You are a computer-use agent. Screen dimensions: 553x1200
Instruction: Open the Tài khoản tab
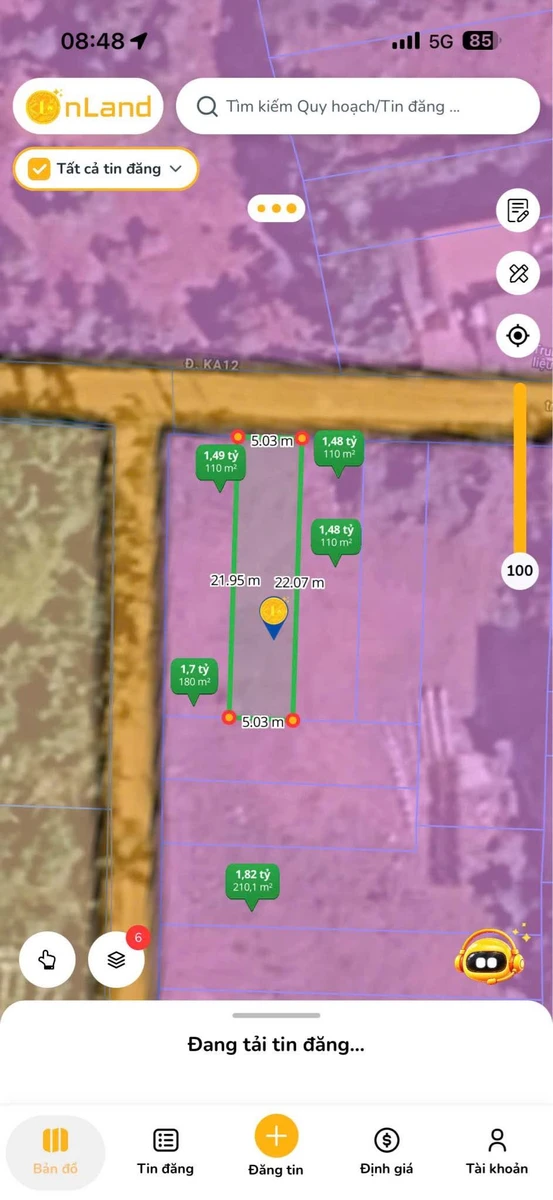click(497, 1152)
